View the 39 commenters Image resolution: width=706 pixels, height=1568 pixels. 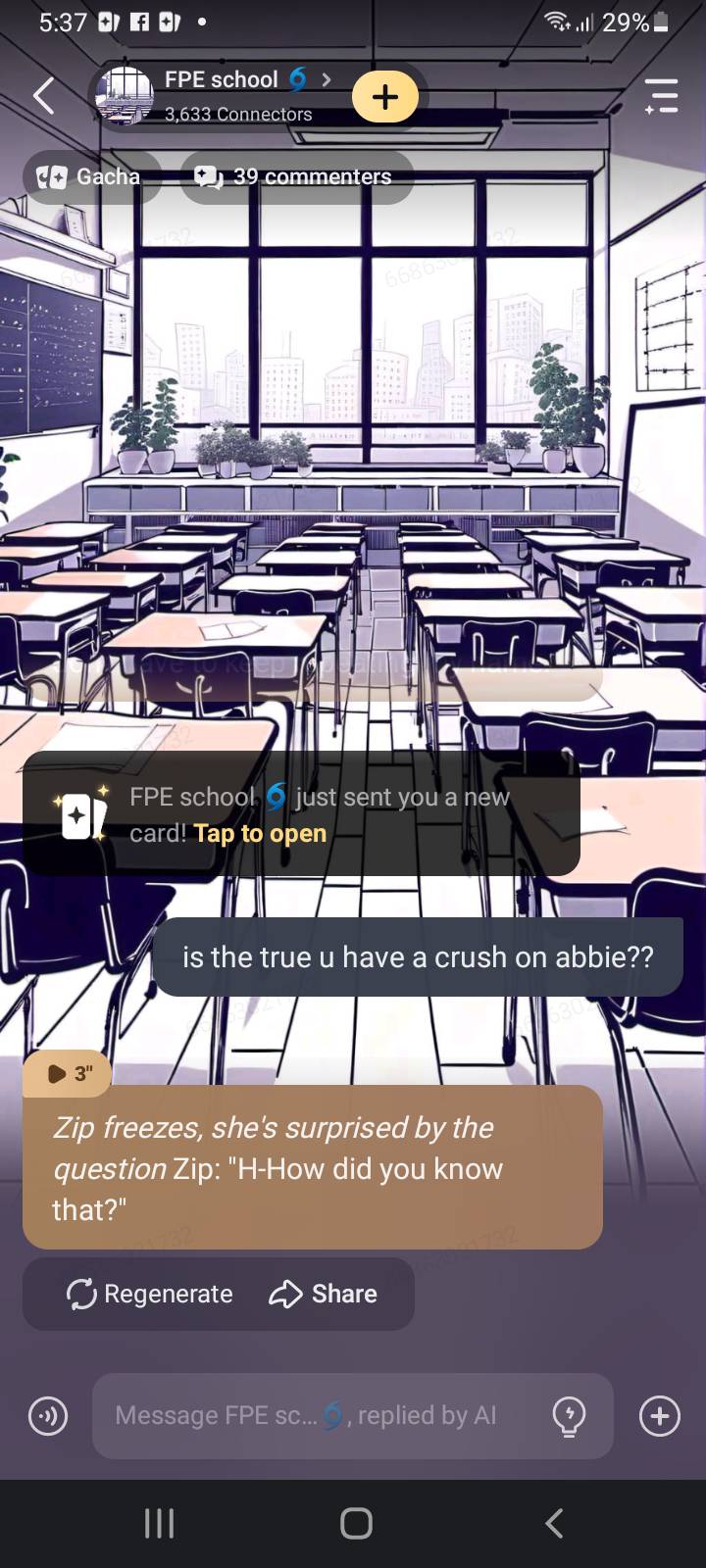[296, 176]
